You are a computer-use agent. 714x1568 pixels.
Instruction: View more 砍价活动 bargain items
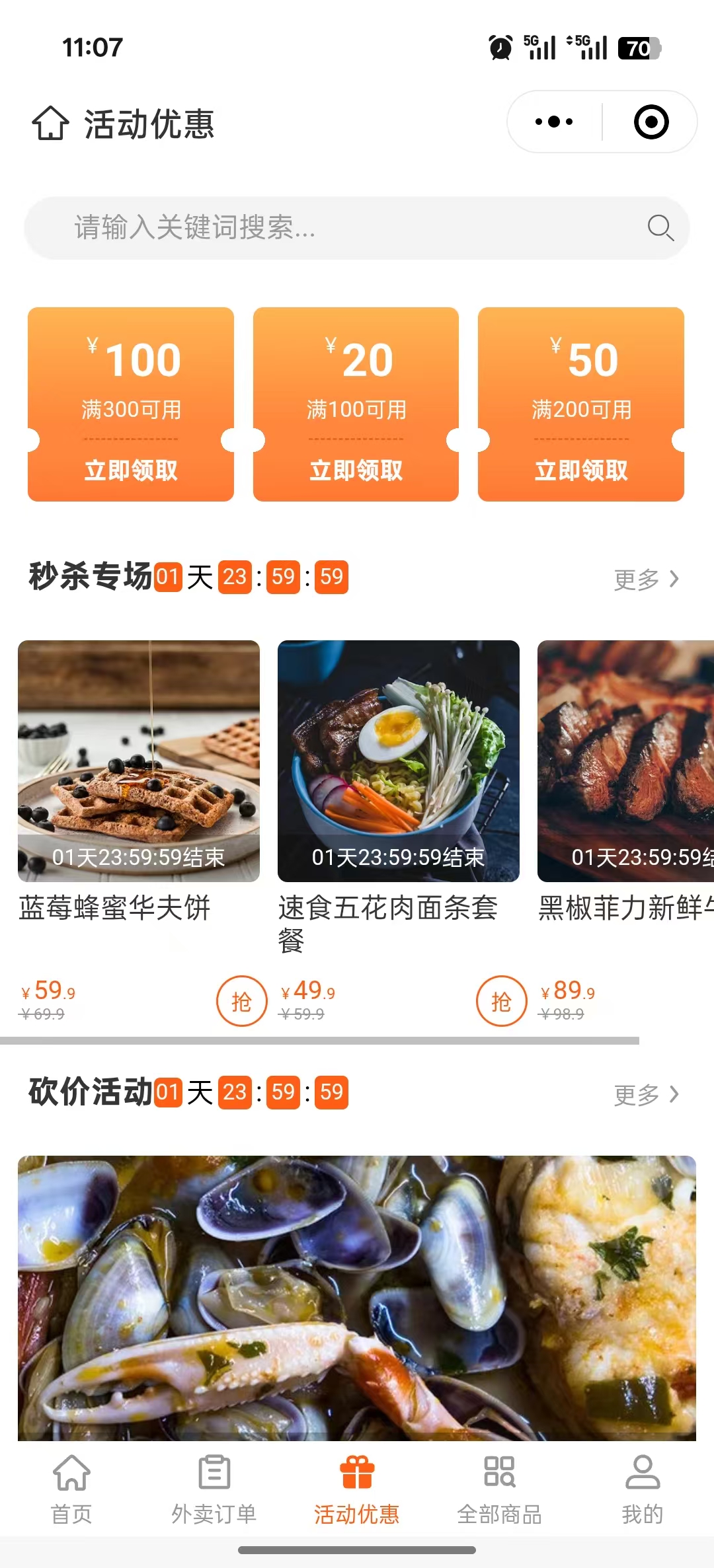(x=646, y=1095)
